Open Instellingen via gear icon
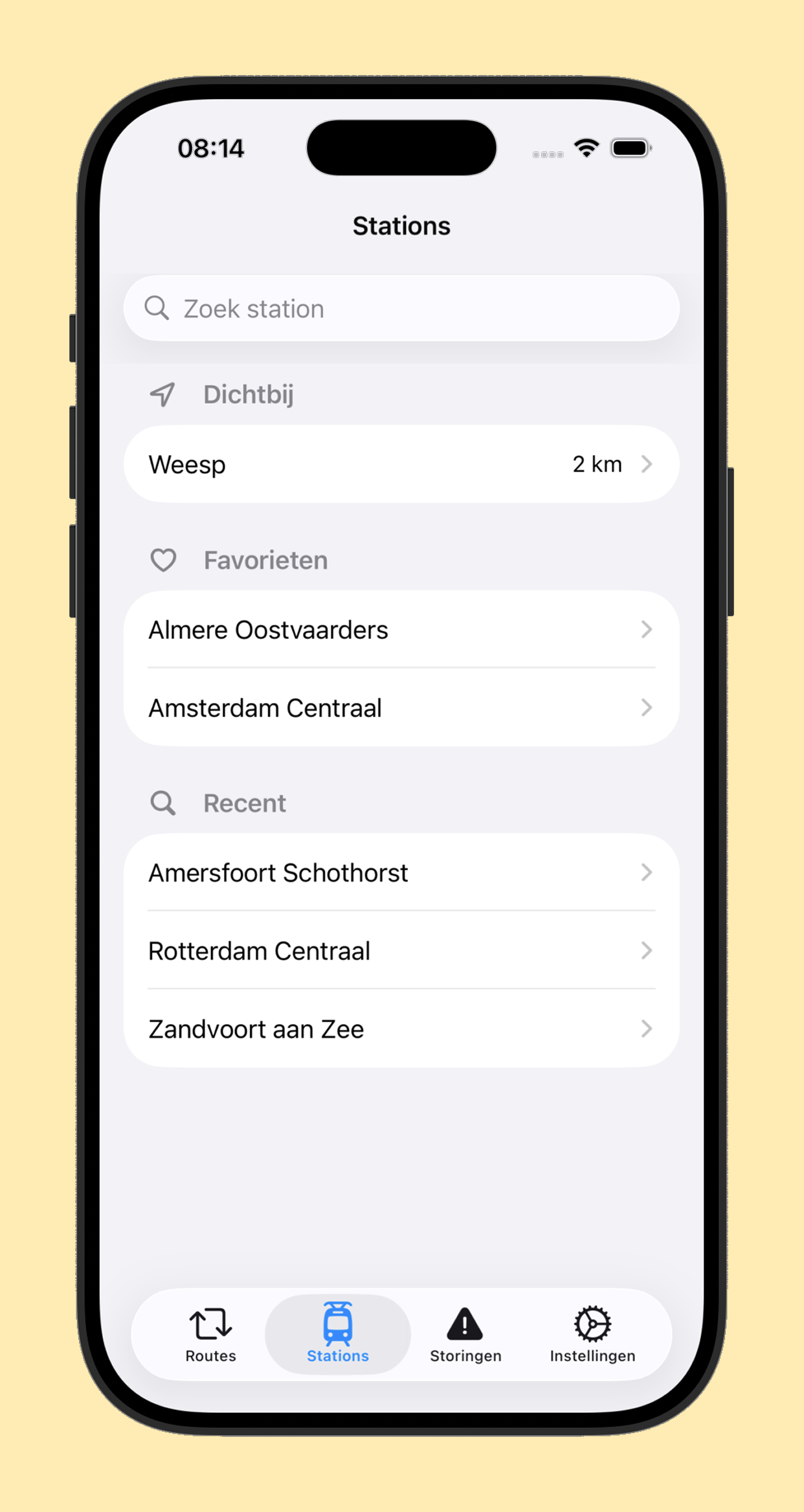 [x=592, y=1322]
